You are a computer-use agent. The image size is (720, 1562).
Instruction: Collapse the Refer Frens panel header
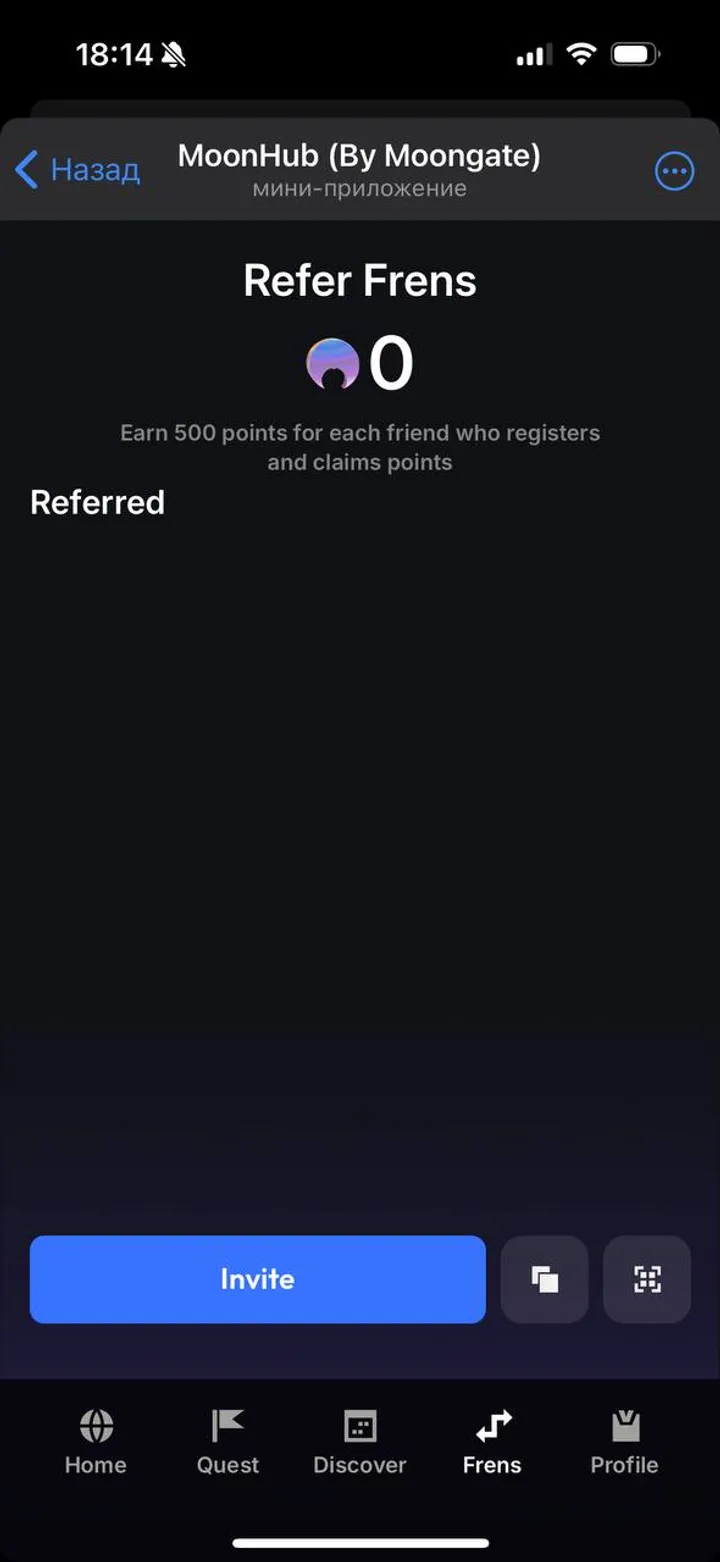[x=359, y=280]
